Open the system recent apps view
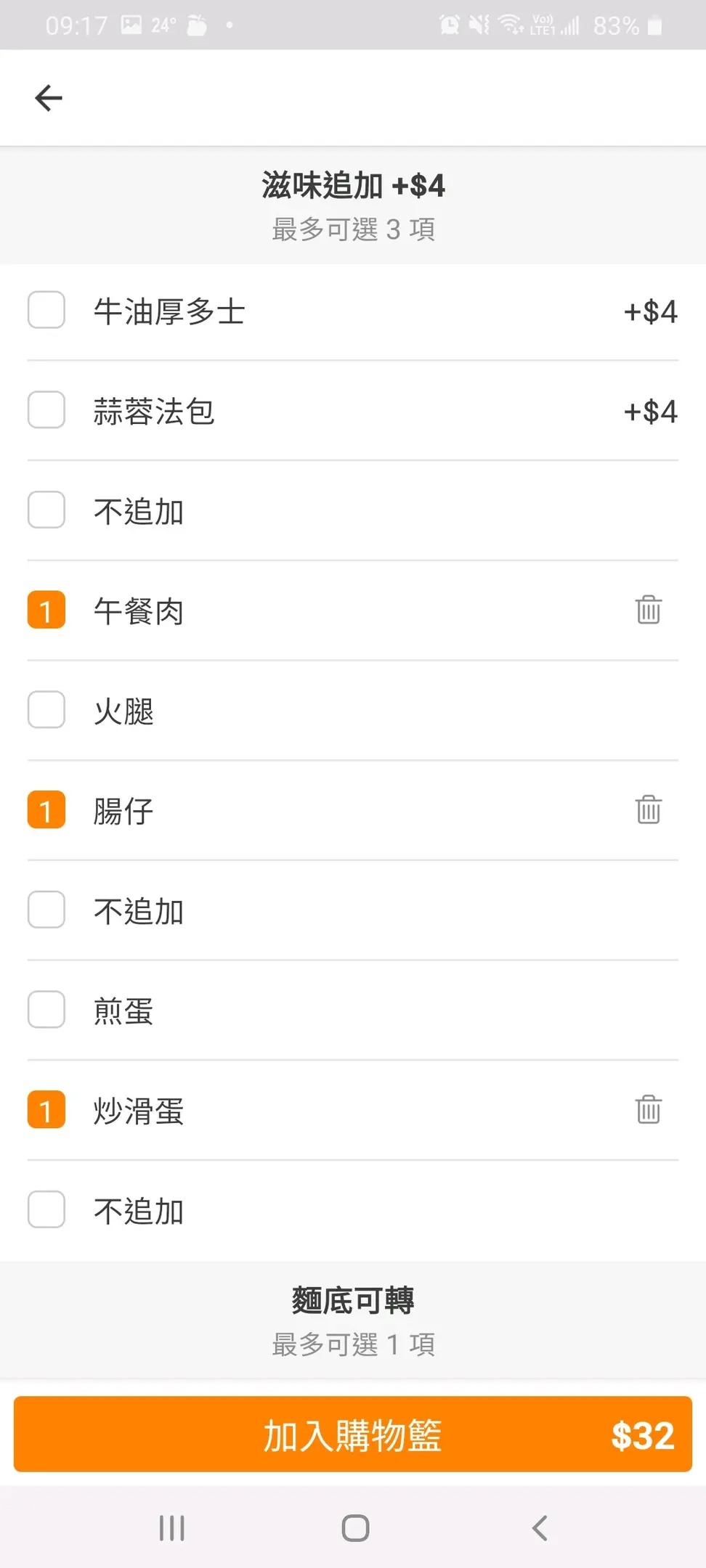Image resolution: width=706 pixels, height=1568 pixels. (172, 1528)
